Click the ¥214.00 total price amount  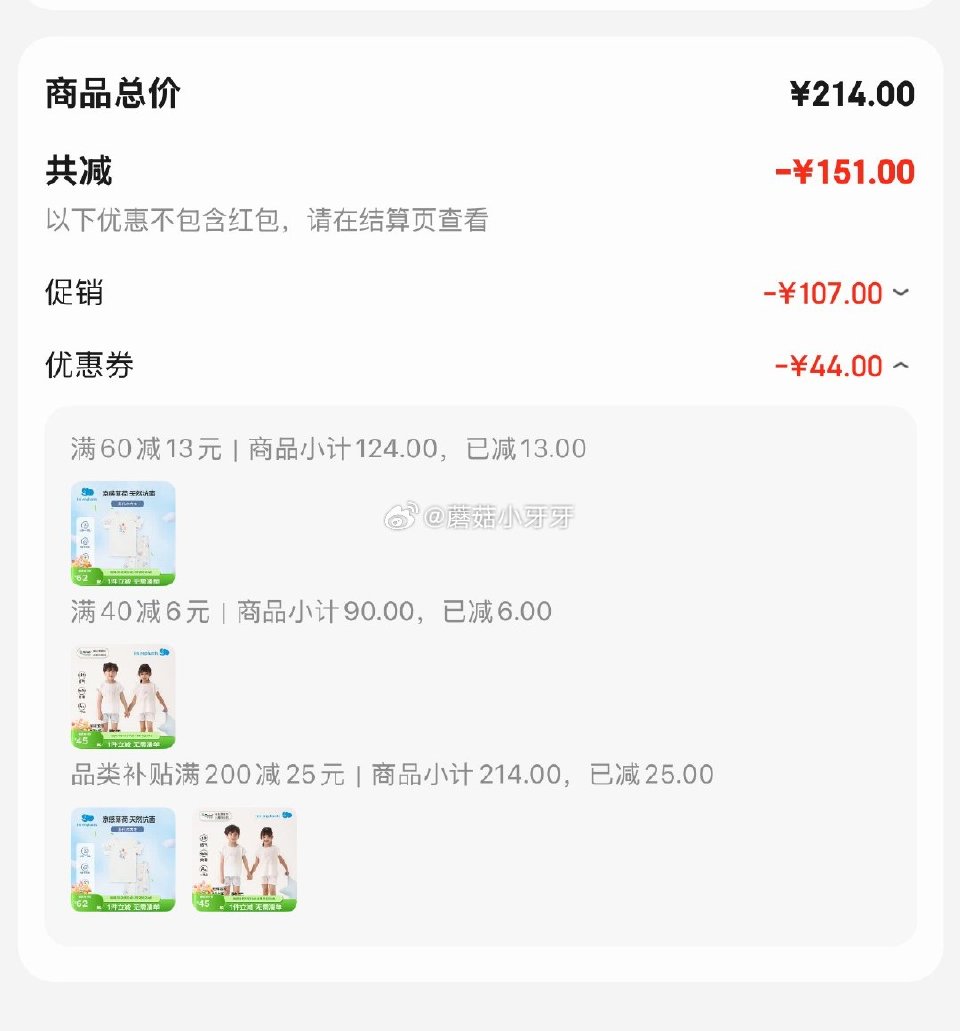pos(855,92)
